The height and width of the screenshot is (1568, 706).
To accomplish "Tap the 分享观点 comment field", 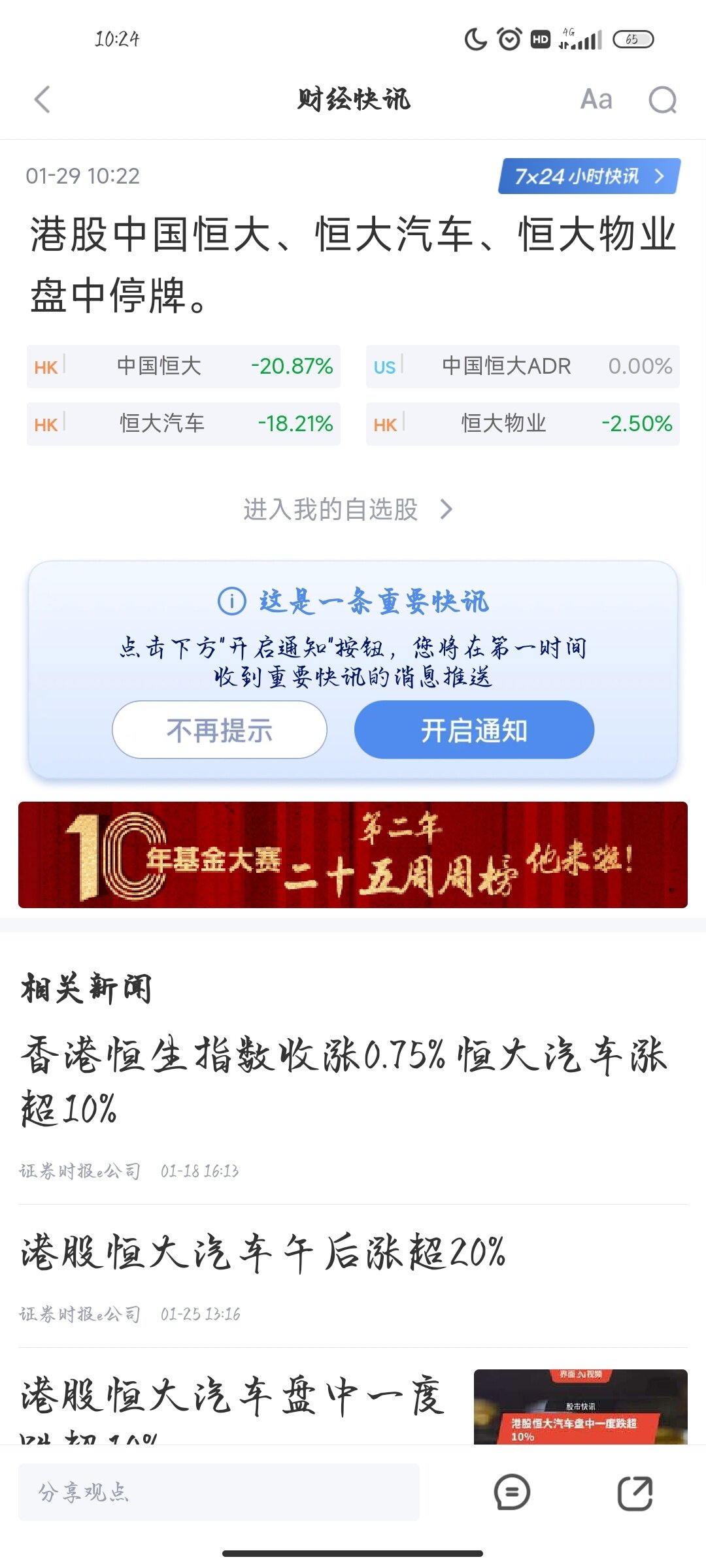I will point(219,1492).
